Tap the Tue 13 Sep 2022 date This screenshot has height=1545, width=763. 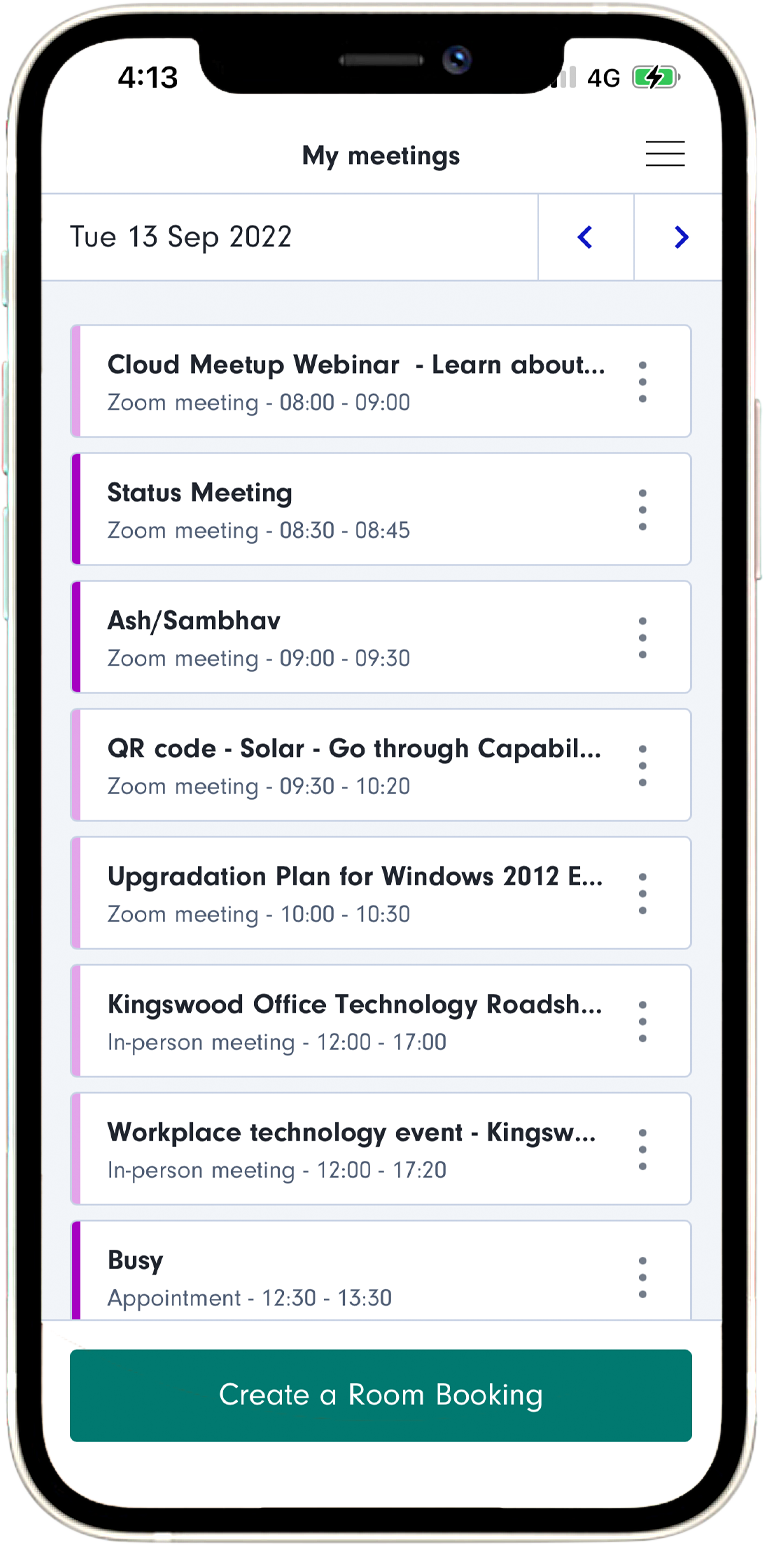pos(181,237)
